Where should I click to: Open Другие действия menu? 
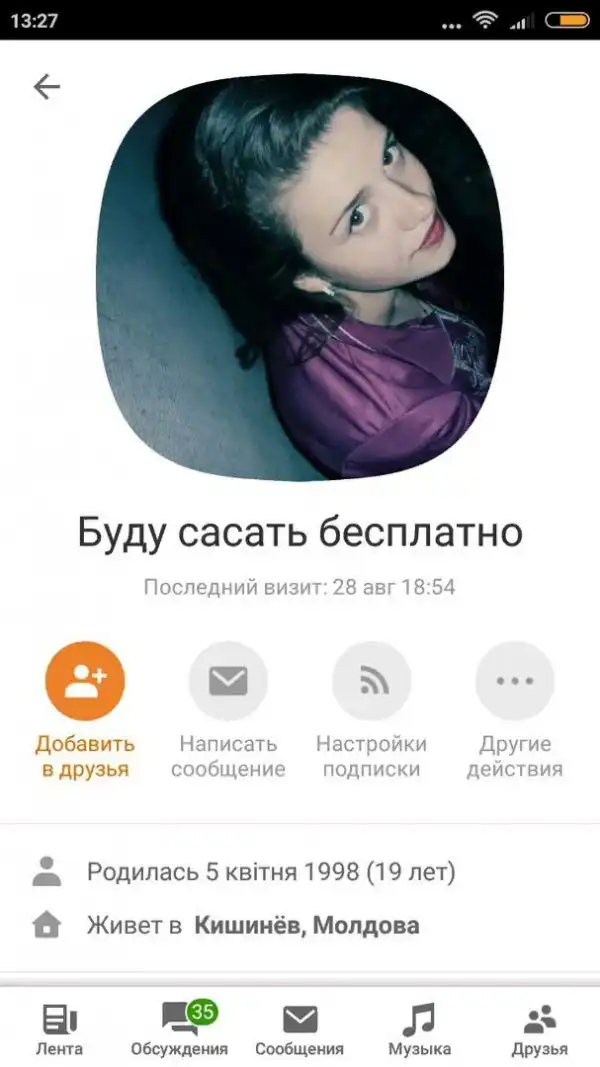coord(514,682)
